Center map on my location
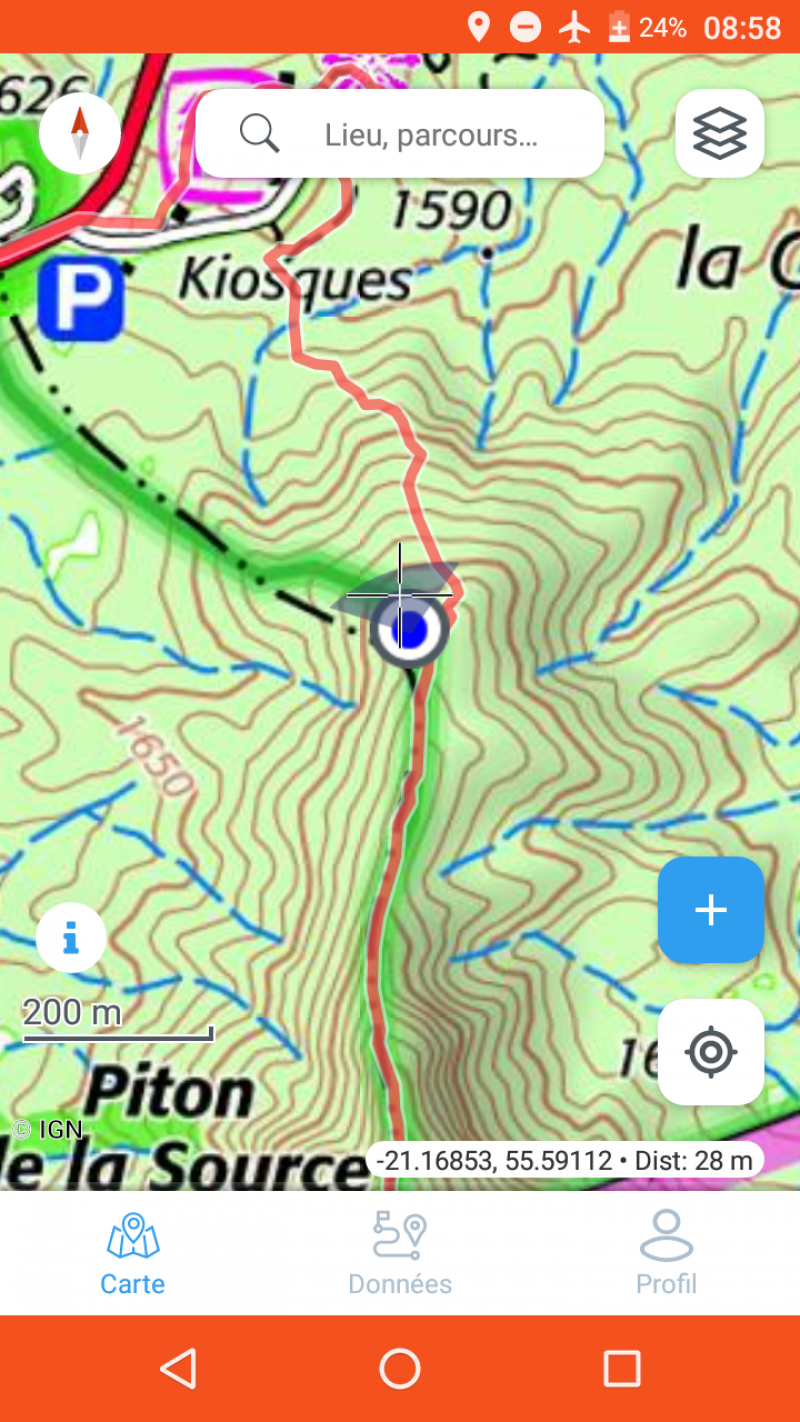The width and height of the screenshot is (800, 1422). tap(711, 1052)
